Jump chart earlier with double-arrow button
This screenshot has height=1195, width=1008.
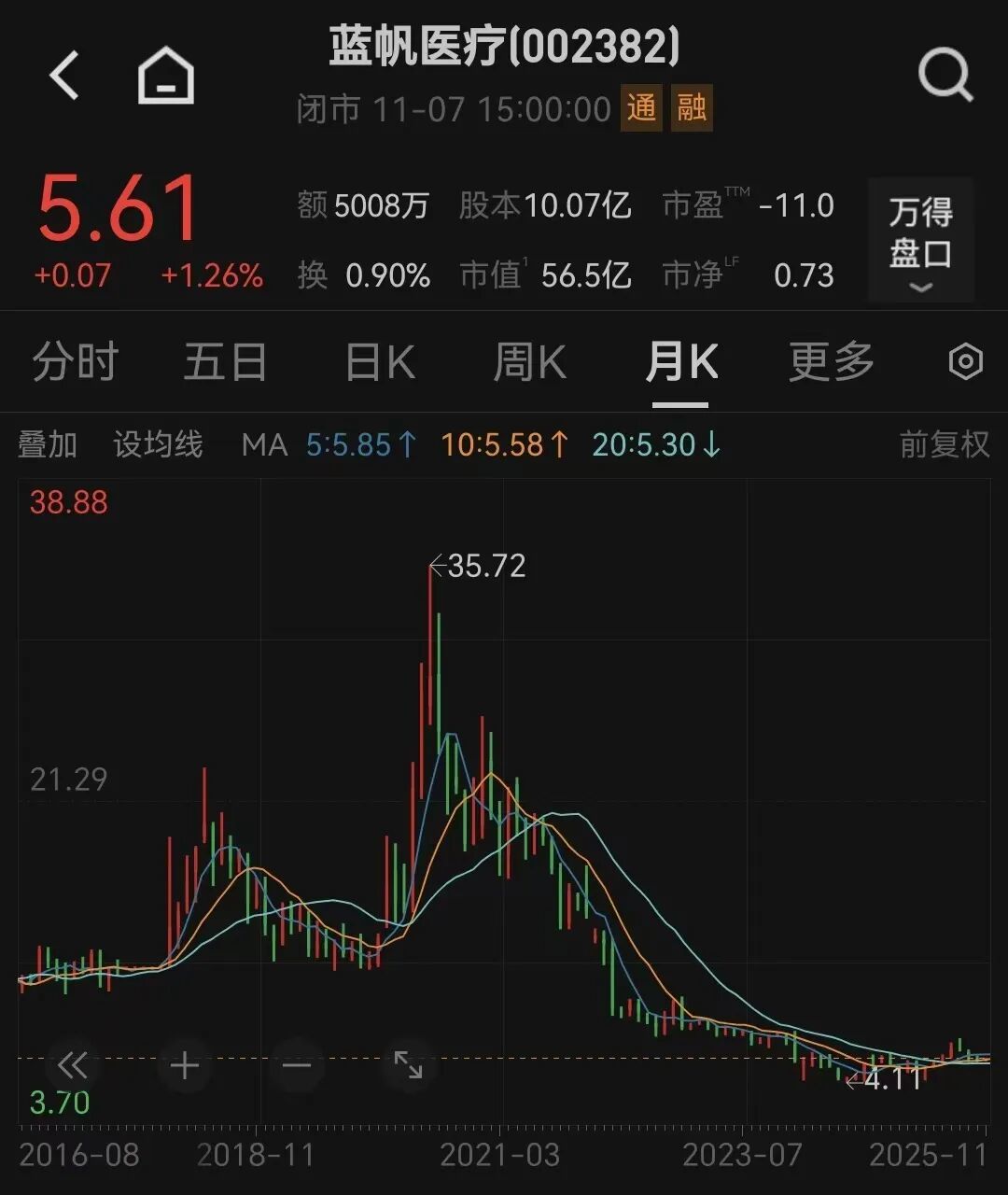pos(73,1065)
